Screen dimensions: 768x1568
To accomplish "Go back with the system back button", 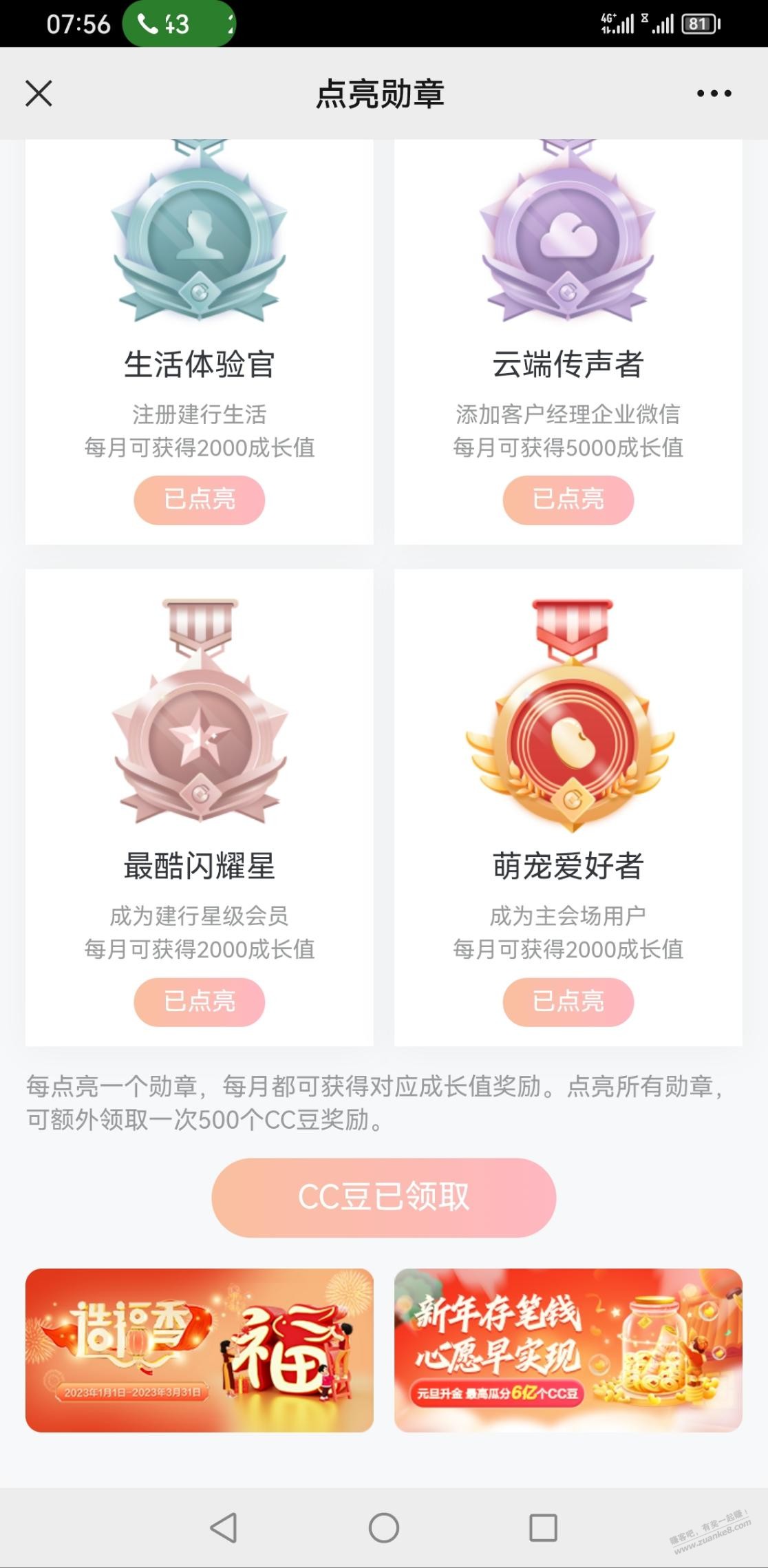I will tap(224, 1527).
